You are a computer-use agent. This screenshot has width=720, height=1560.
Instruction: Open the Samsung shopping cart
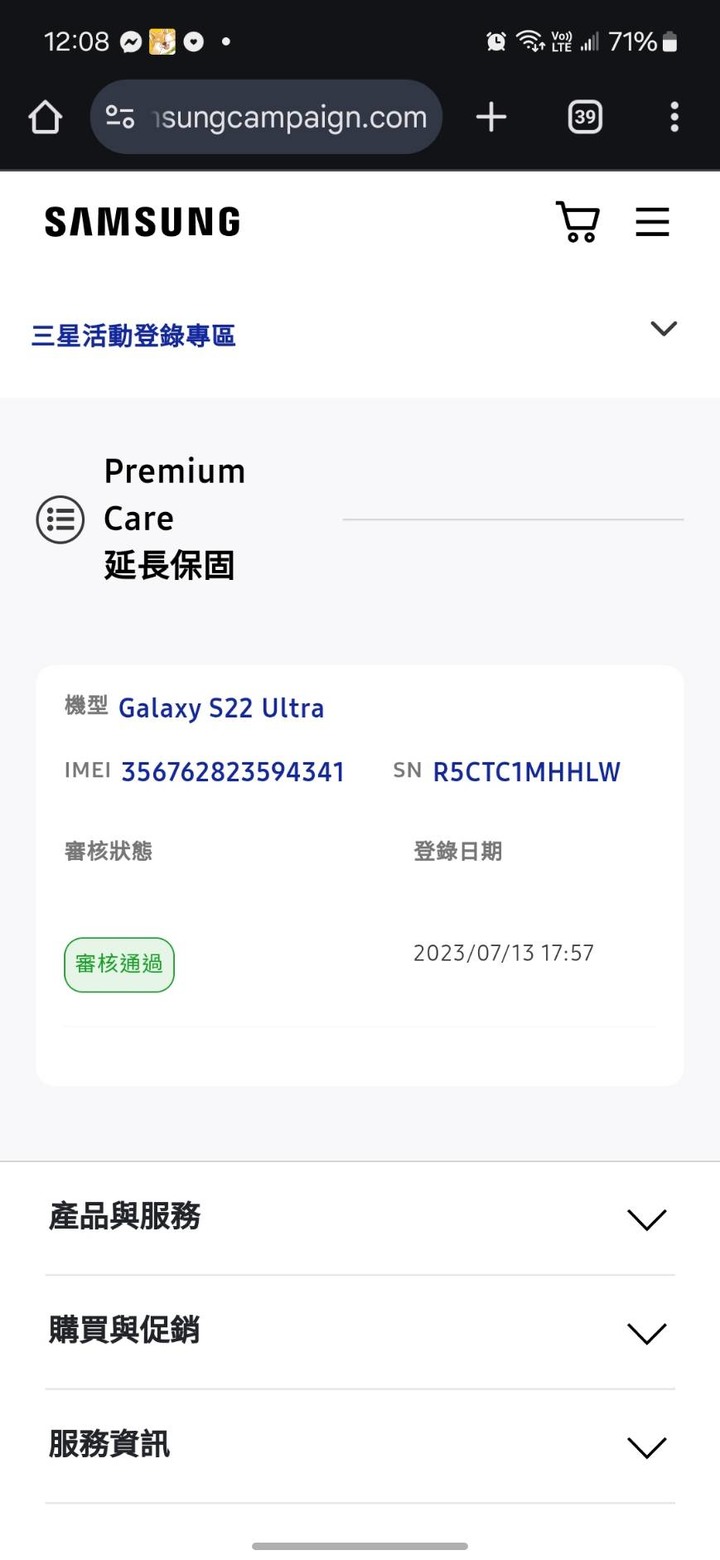pos(577,222)
